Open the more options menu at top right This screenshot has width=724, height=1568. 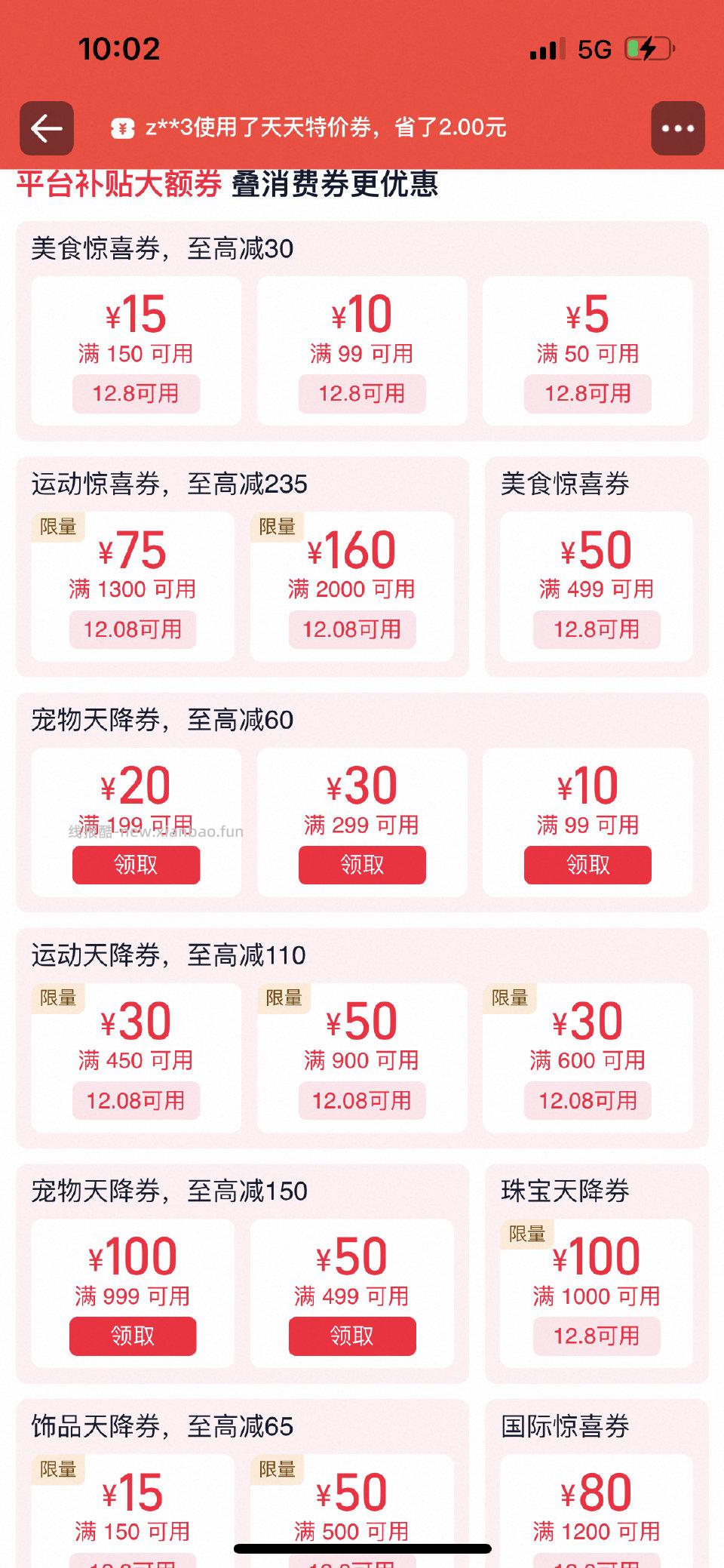tap(676, 127)
